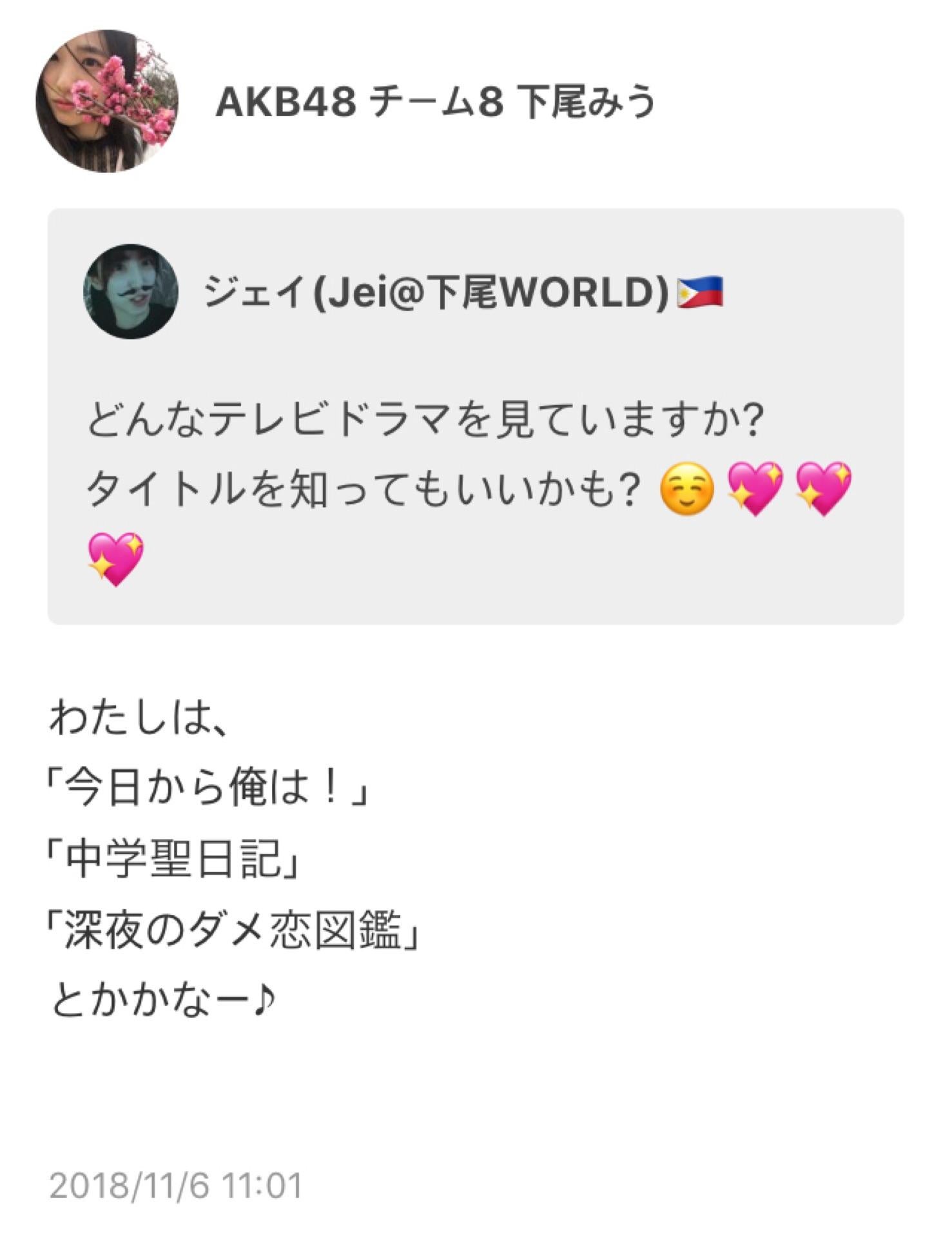Image resolution: width=952 pixels, height=1238 pixels.
Task: Open ジェイ's avatar in the quoted comment
Action: tap(131, 291)
